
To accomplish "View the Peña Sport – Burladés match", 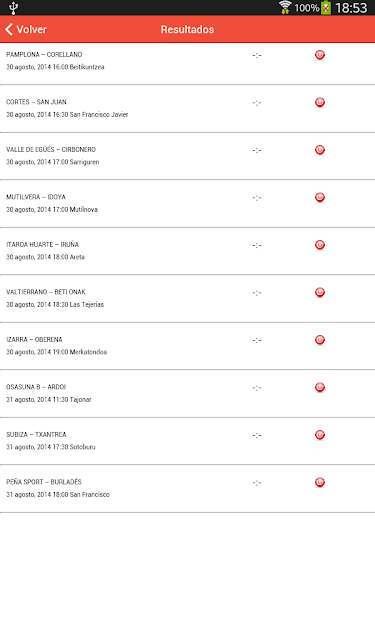I will (187, 489).
